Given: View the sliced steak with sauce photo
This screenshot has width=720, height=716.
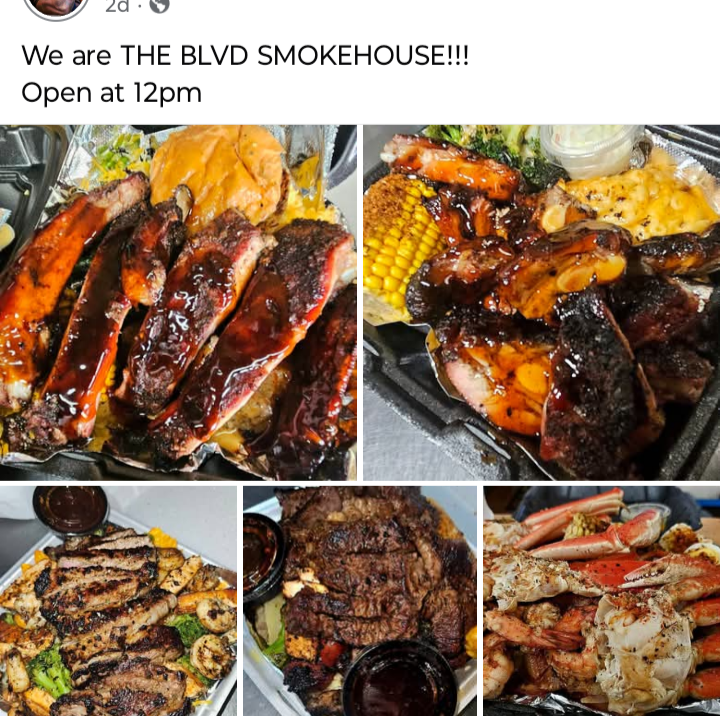Looking at the screenshot, I should 360,600.
